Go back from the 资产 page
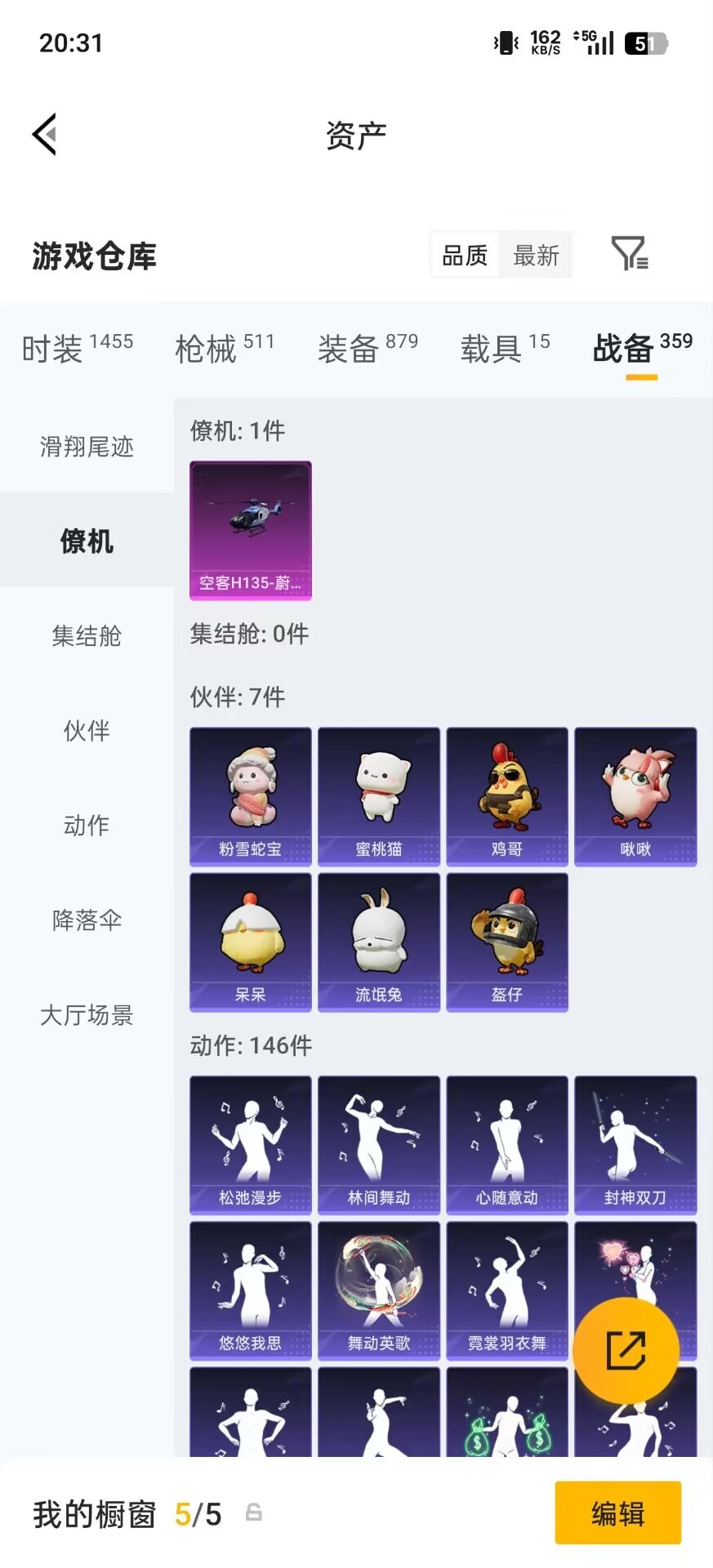713x1568 pixels. tap(45, 134)
